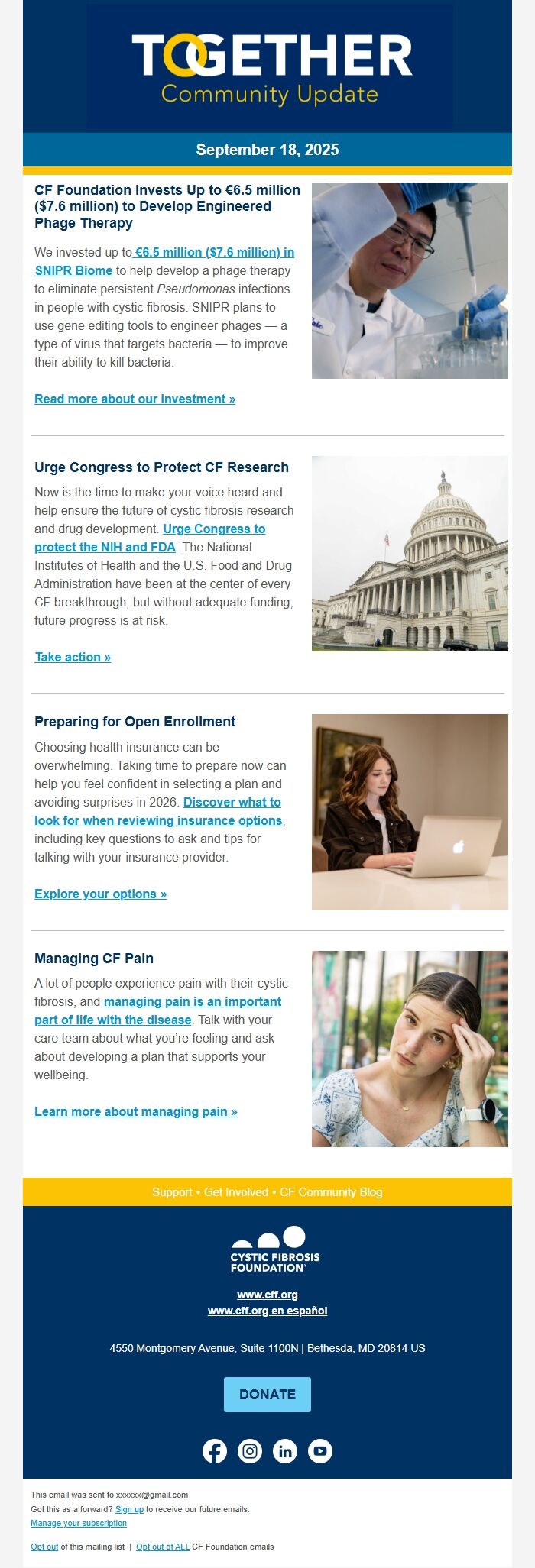Open the Facebook icon
Screen dimensions: 535x1568
[x=215, y=1451]
